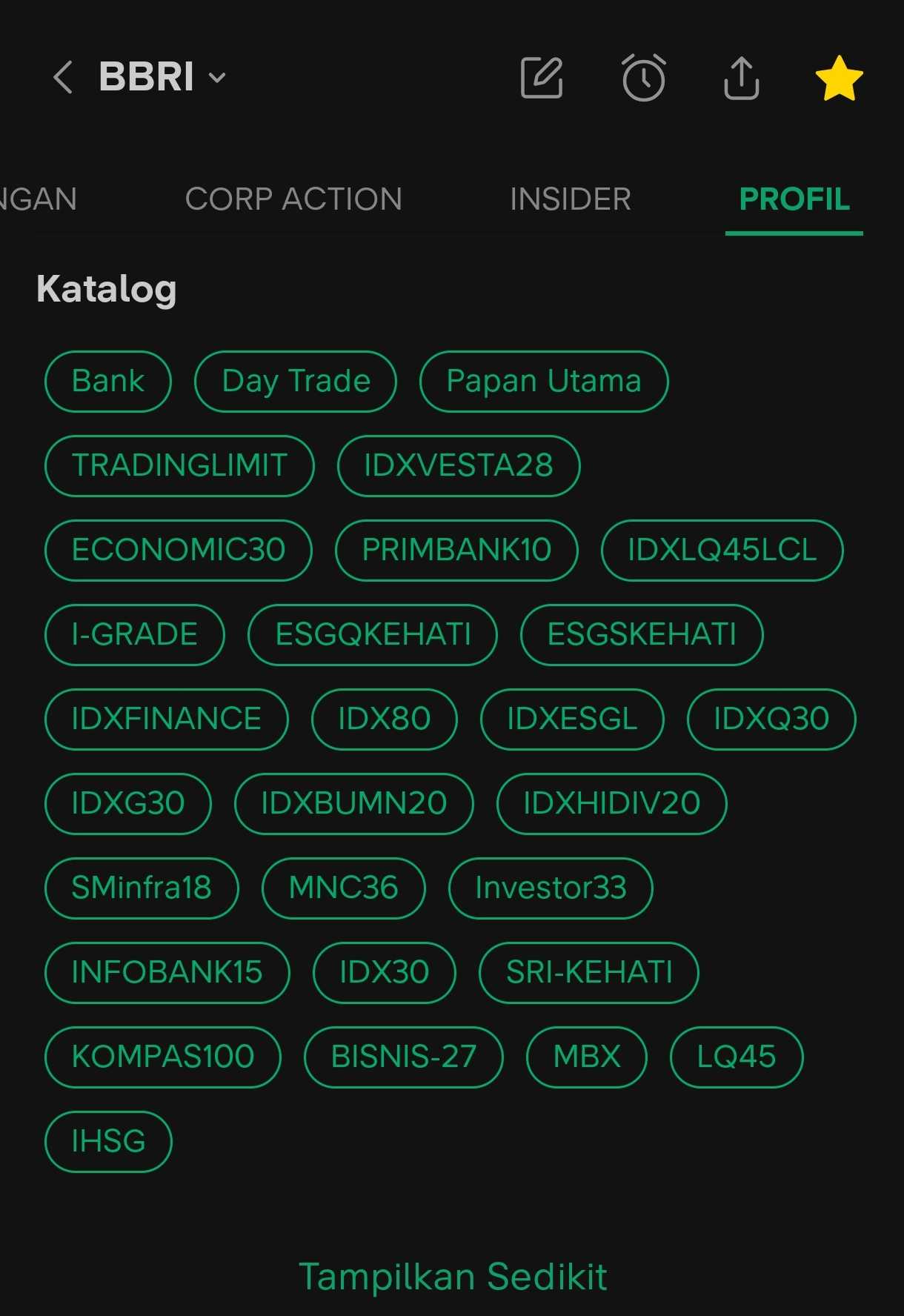Viewport: 904px width, 1316px height.
Task: Open the LQ45 index chip
Action: [x=737, y=1057]
